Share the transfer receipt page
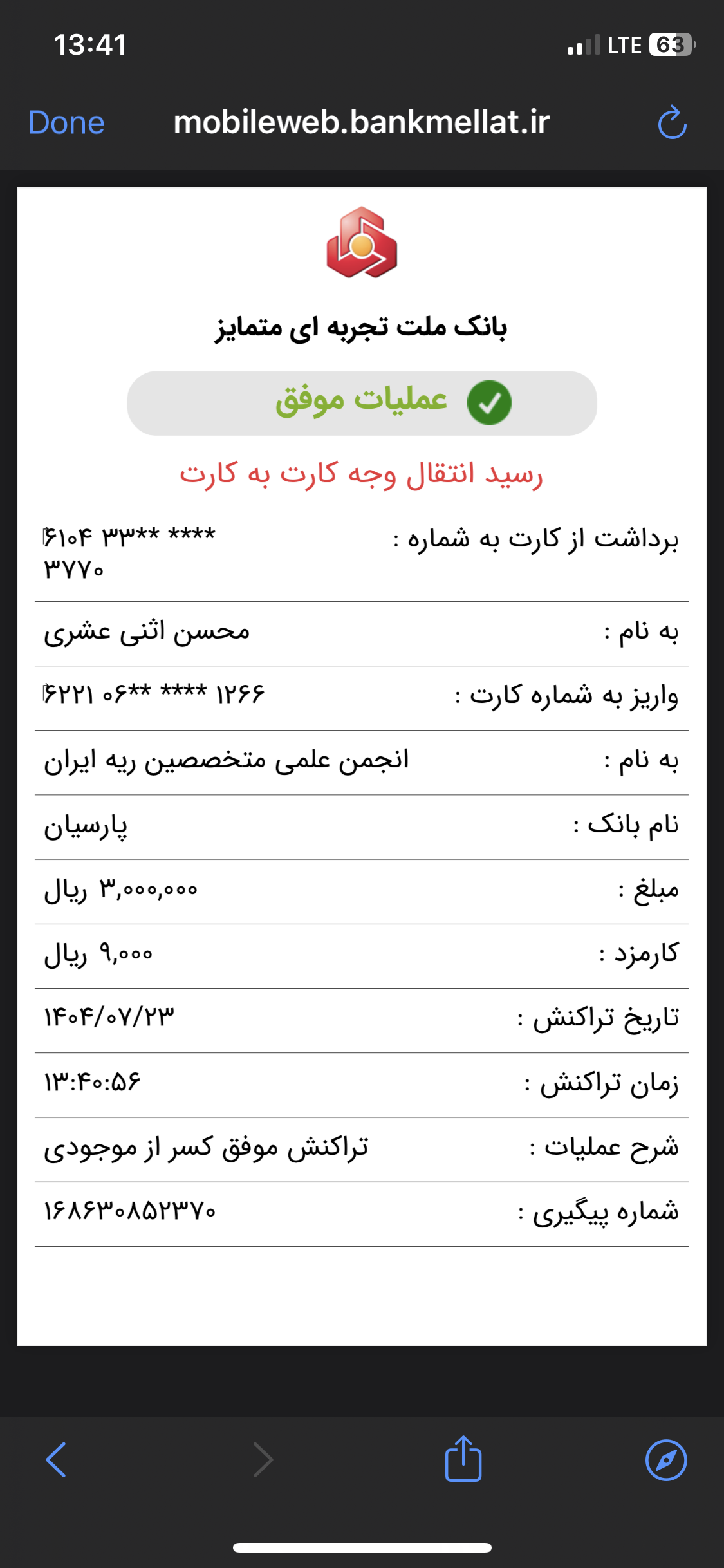Viewport: 724px width, 1568px height. tap(463, 1459)
